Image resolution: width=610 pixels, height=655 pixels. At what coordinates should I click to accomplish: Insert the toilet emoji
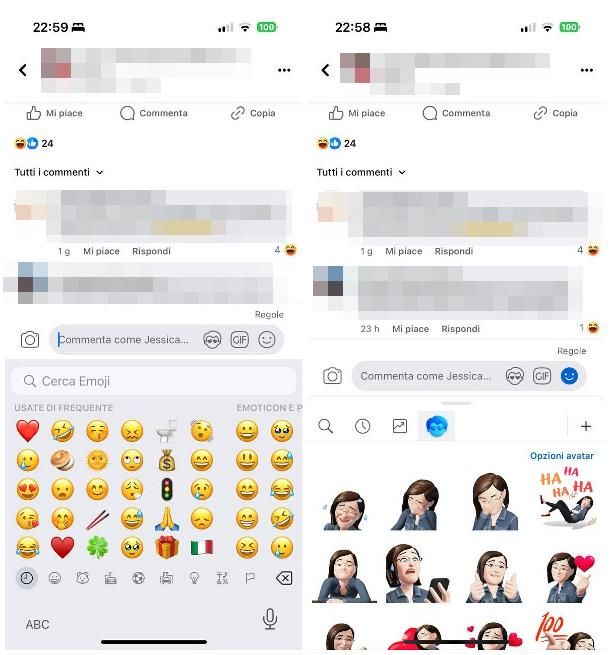pyautogui.click(x=166, y=432)
